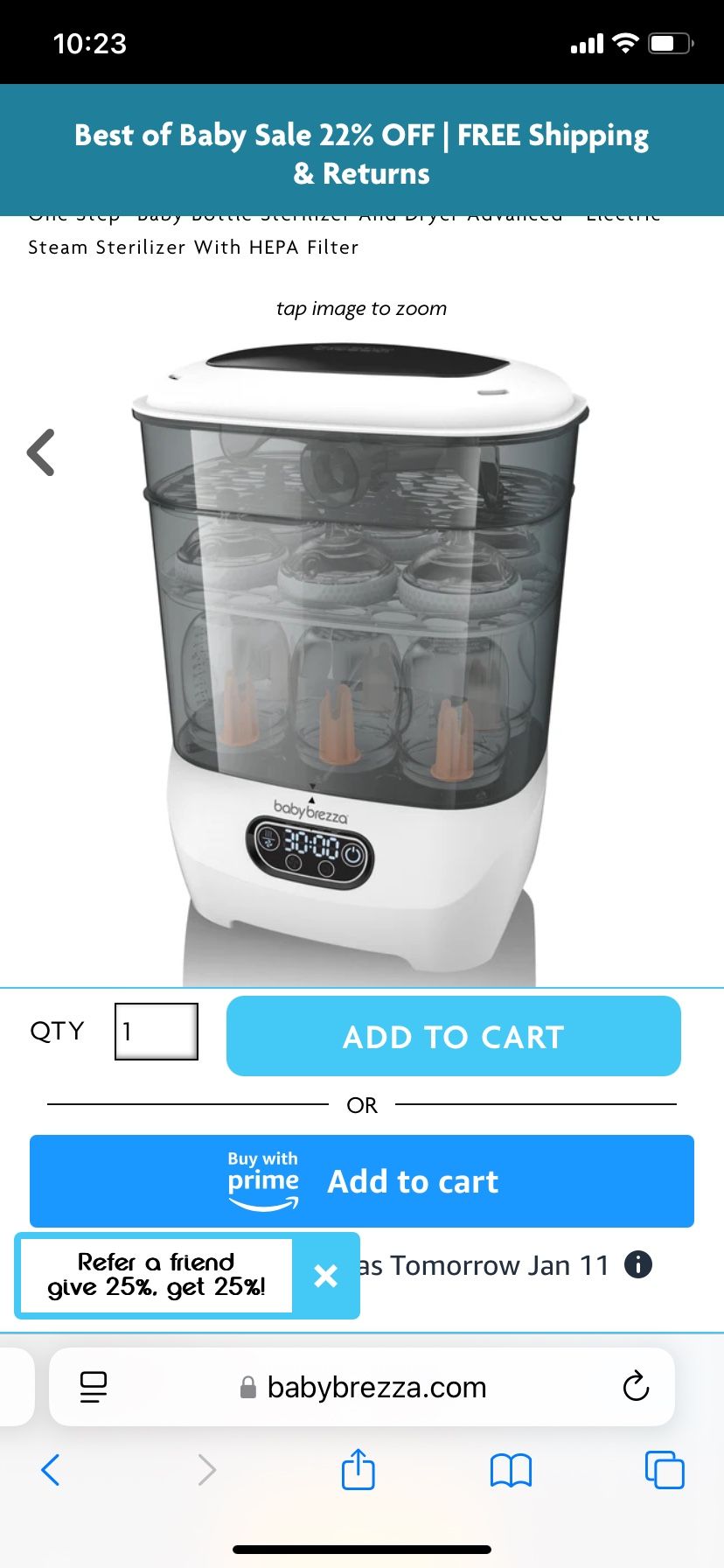This screenshot has width=724, height=1568.
Task: Open the Refer a friend offer
Action: pyautogui.click(x=157, y=1275)
